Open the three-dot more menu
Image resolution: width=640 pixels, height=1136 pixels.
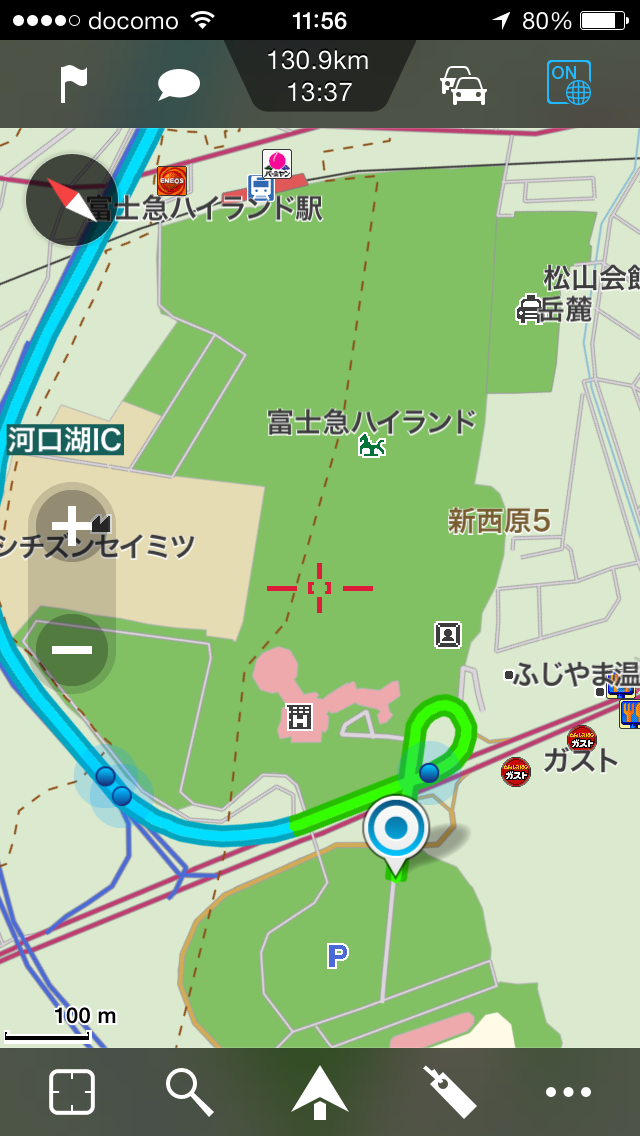coord(568,1092)
